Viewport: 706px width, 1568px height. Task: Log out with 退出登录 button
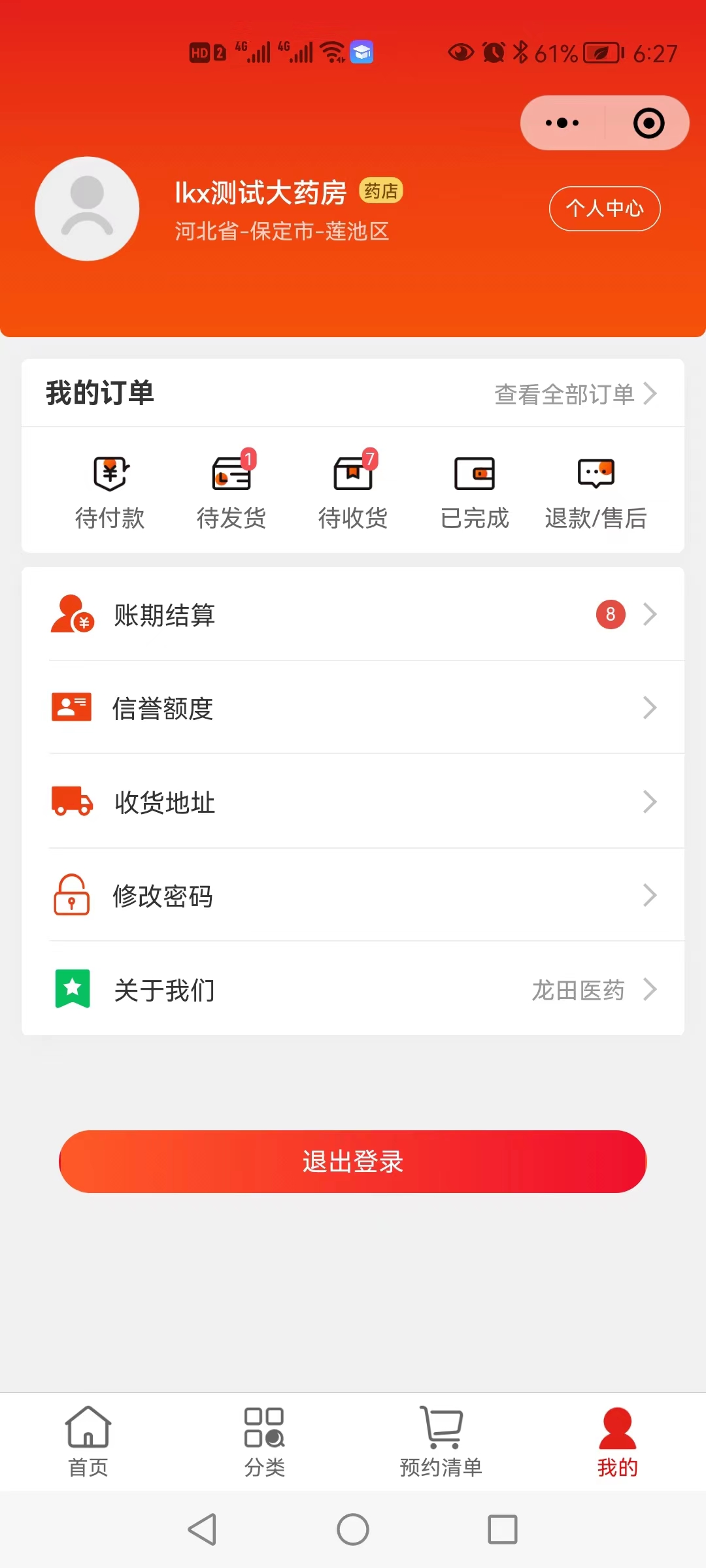(x=353, y=1161)
